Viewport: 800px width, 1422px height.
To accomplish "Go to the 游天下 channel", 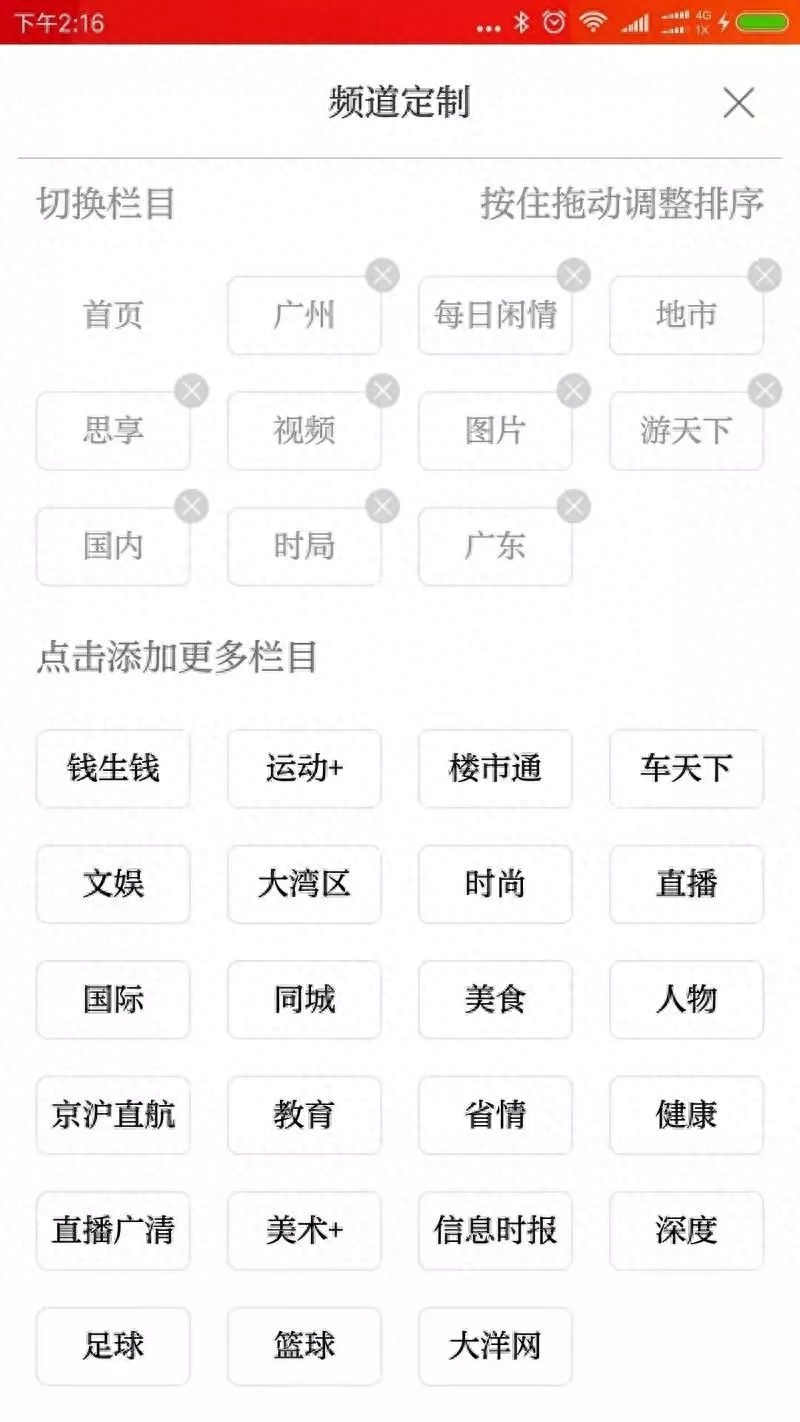I will click(x=686, y=431).
